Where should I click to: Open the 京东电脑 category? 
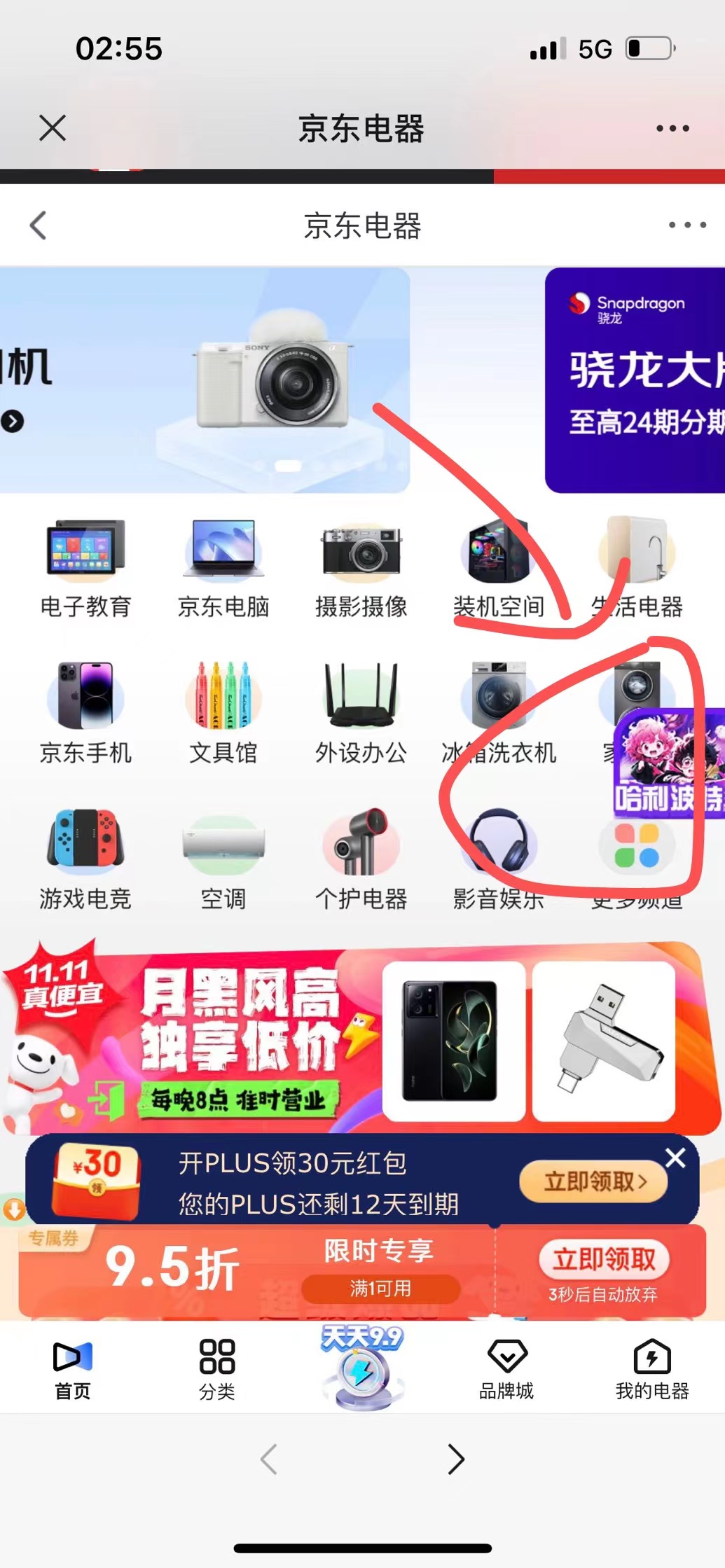pyautogui.click(x=223, y=569)
